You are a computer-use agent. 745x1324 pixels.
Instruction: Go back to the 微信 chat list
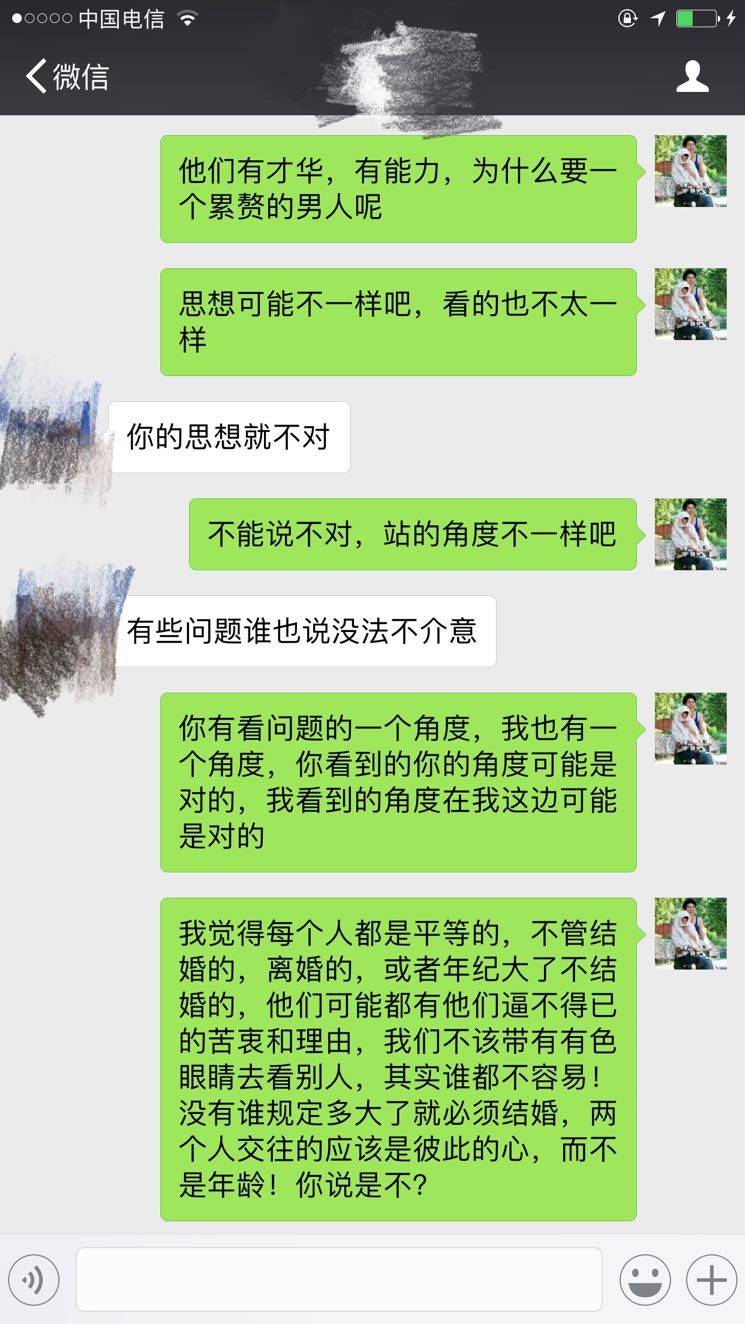[66, 77]
